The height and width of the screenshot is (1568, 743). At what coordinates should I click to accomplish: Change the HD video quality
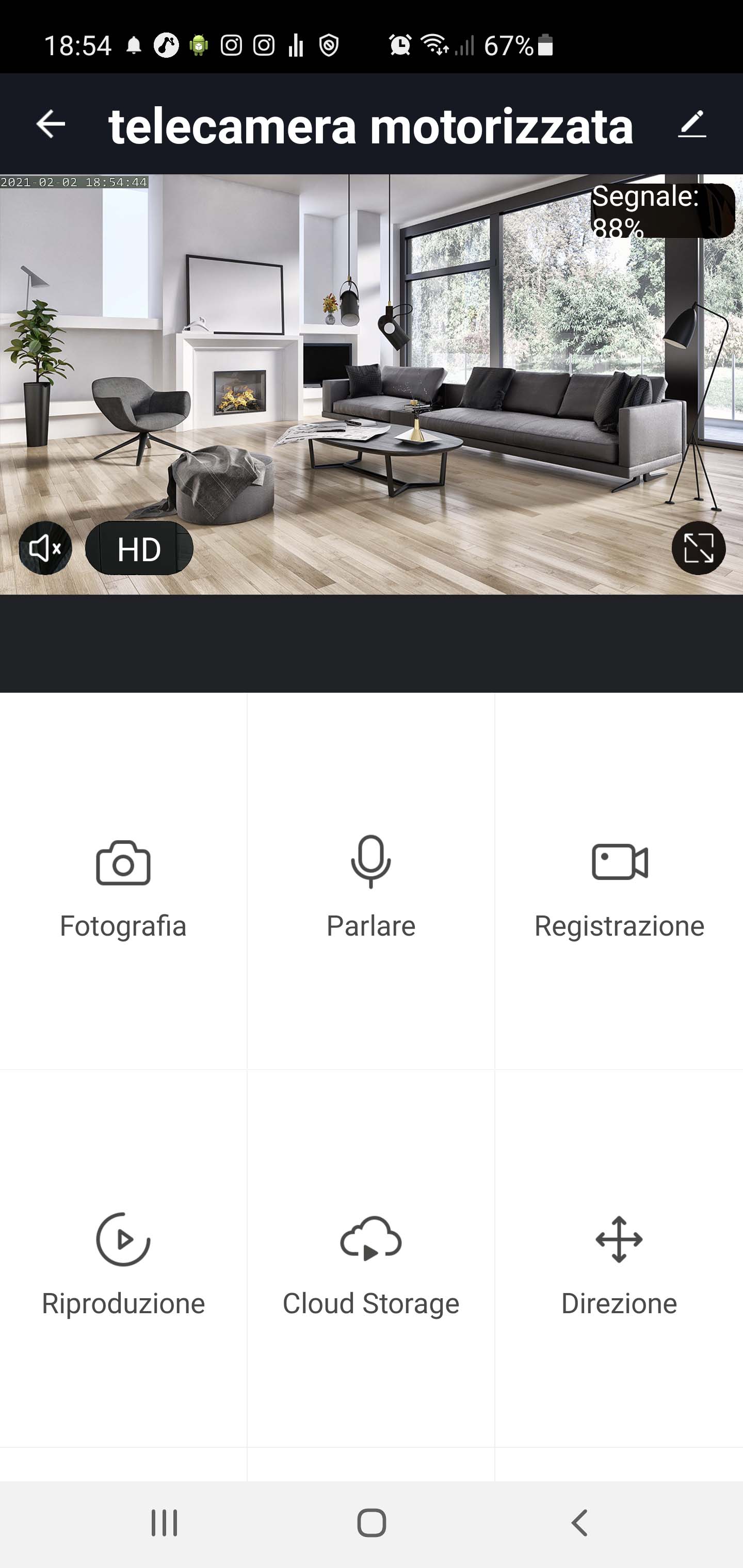139,548
